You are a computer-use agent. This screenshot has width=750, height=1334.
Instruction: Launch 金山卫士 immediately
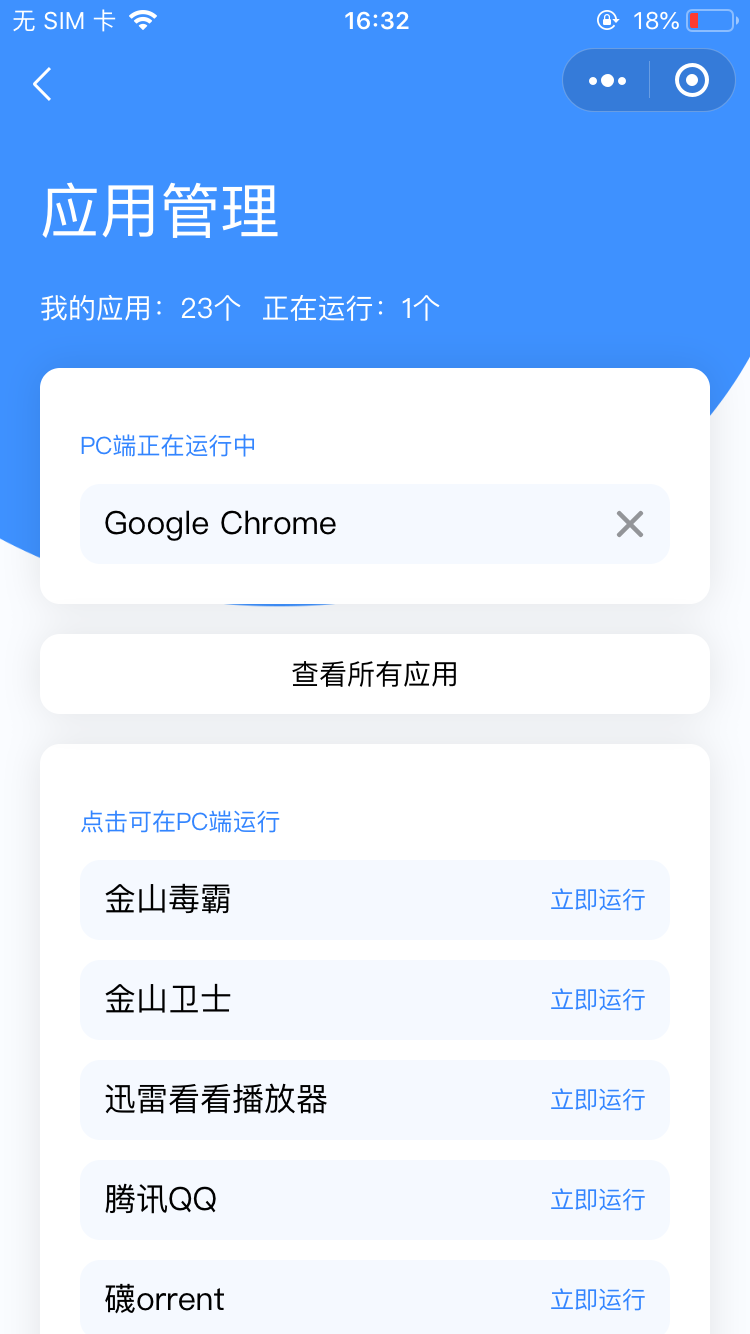[597, 1000]
